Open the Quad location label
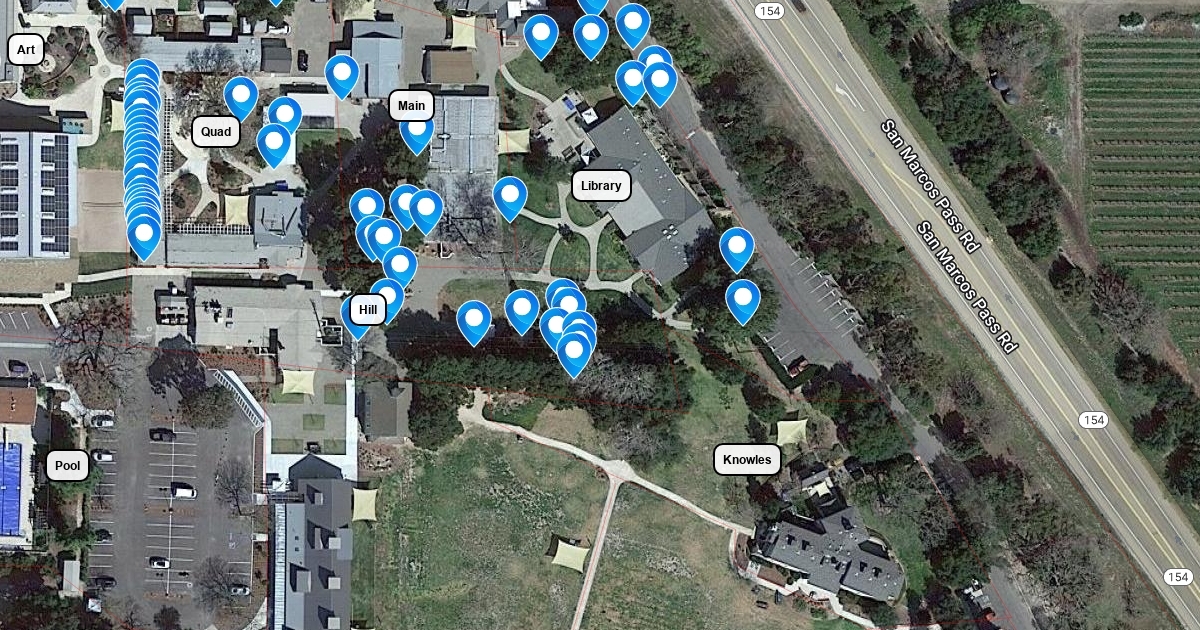 click(216, 131)
